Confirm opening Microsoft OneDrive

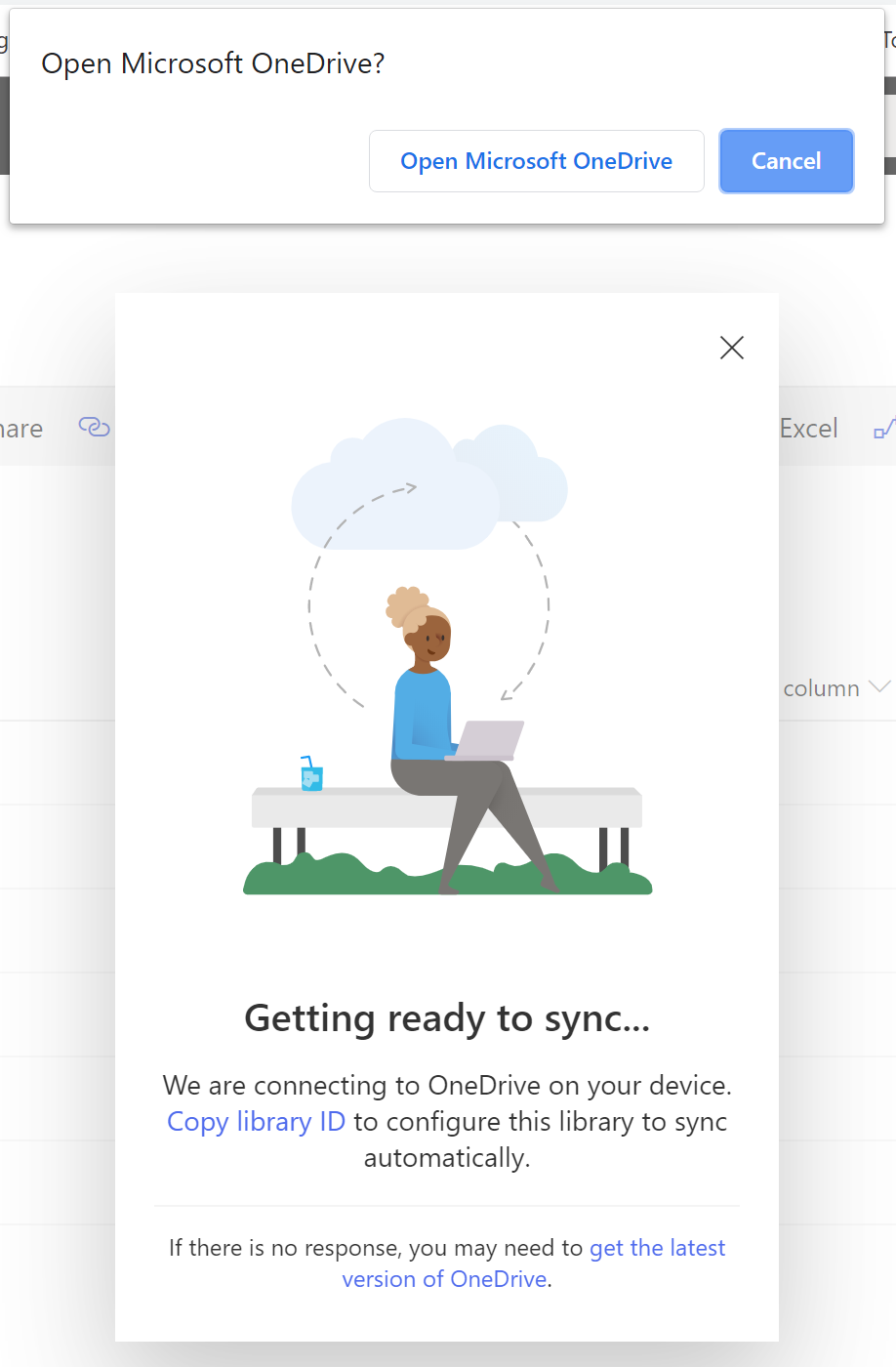[x=536, y=161]
